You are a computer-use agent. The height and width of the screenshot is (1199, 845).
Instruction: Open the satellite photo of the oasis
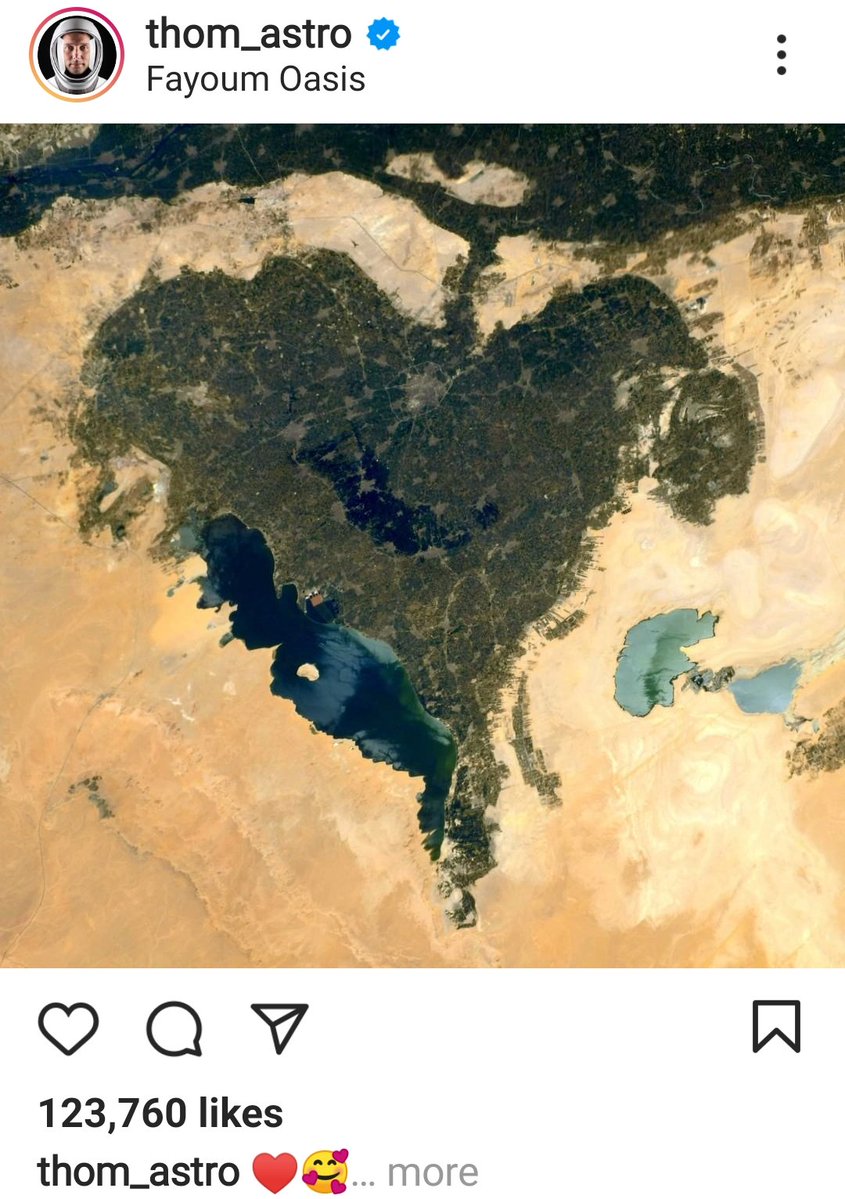coord(422,545)
